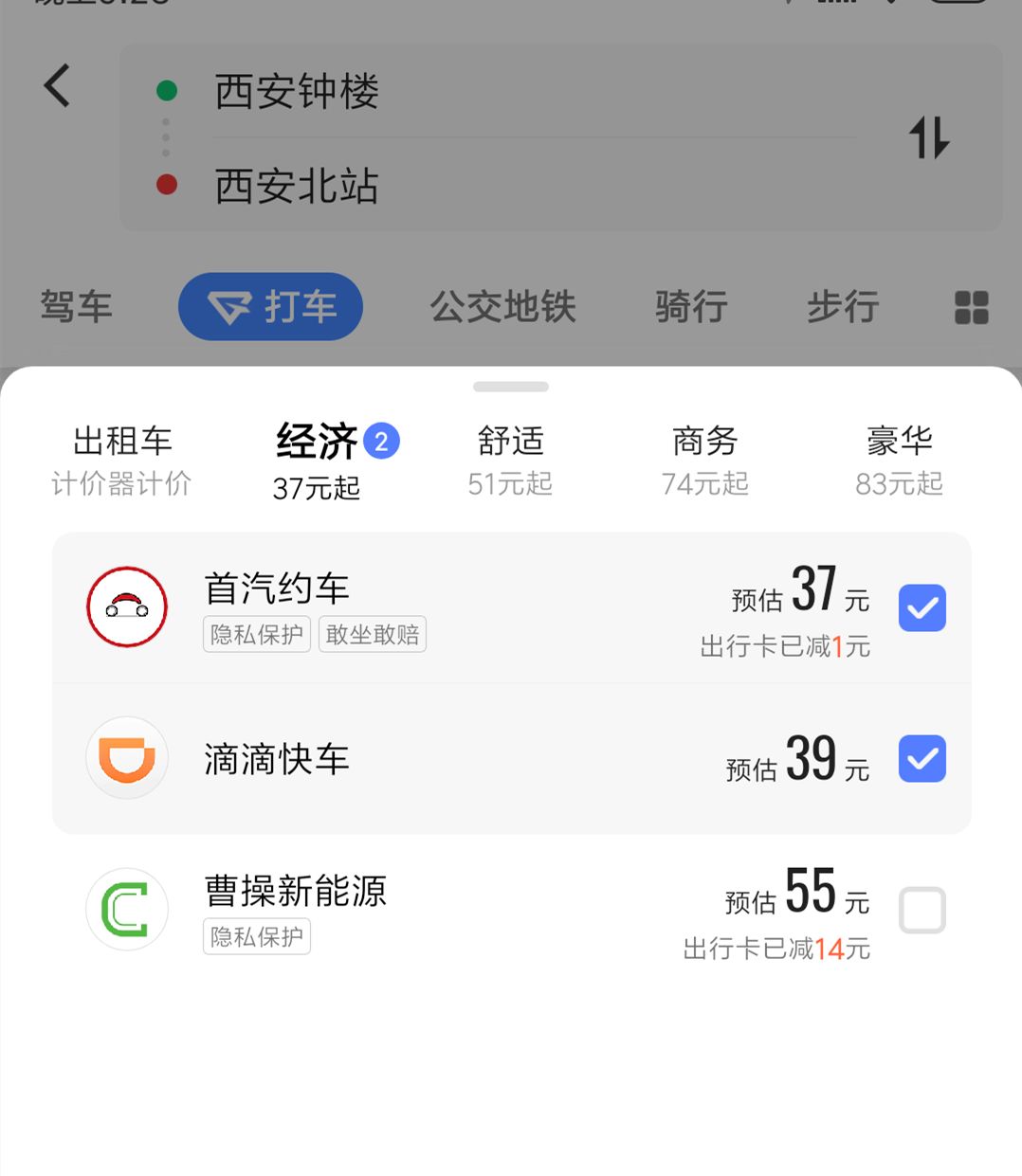This screenshot has width=1022, height=1176.
Task: Uncheck the 滴滴快车 selection checkbox
Action: click(921, 758)
